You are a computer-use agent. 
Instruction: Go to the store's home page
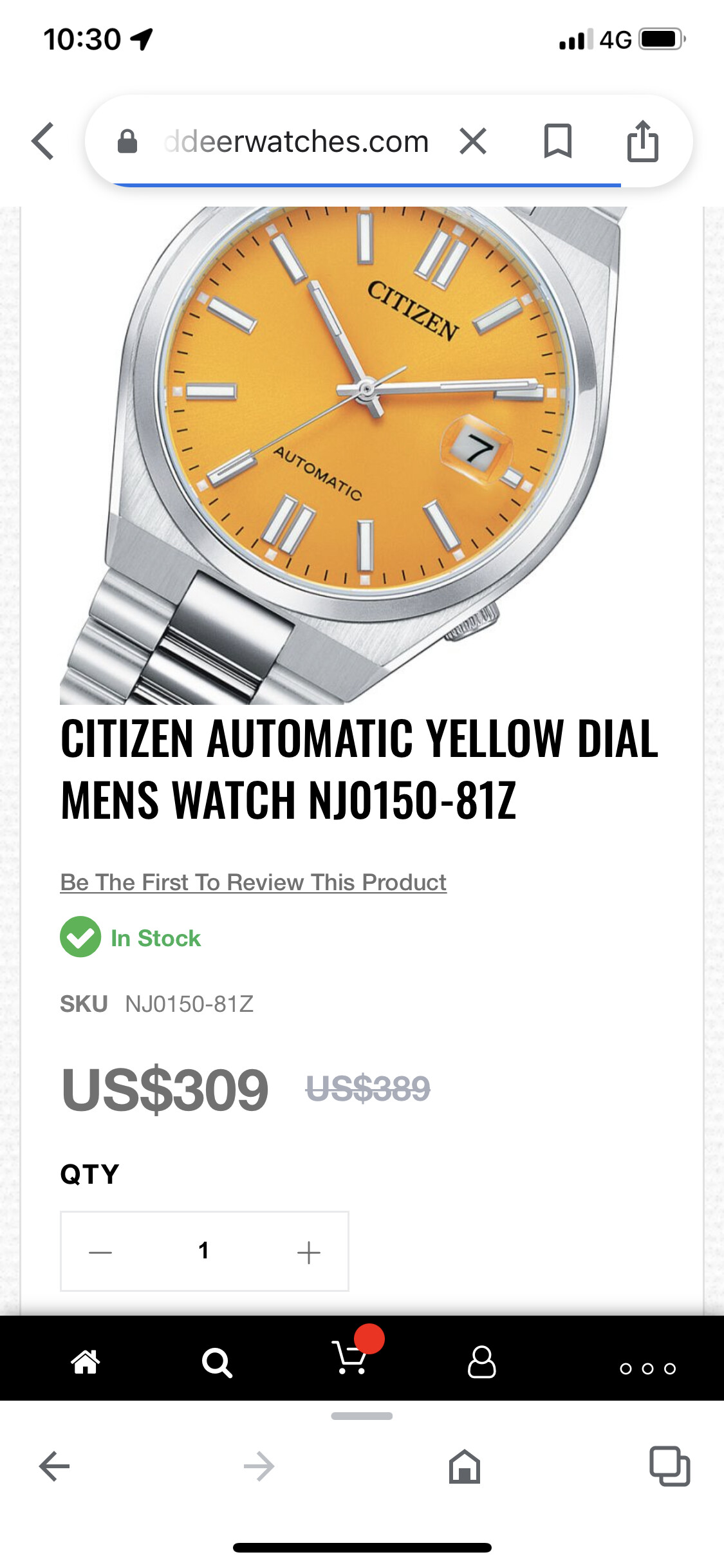[86, 1361]
